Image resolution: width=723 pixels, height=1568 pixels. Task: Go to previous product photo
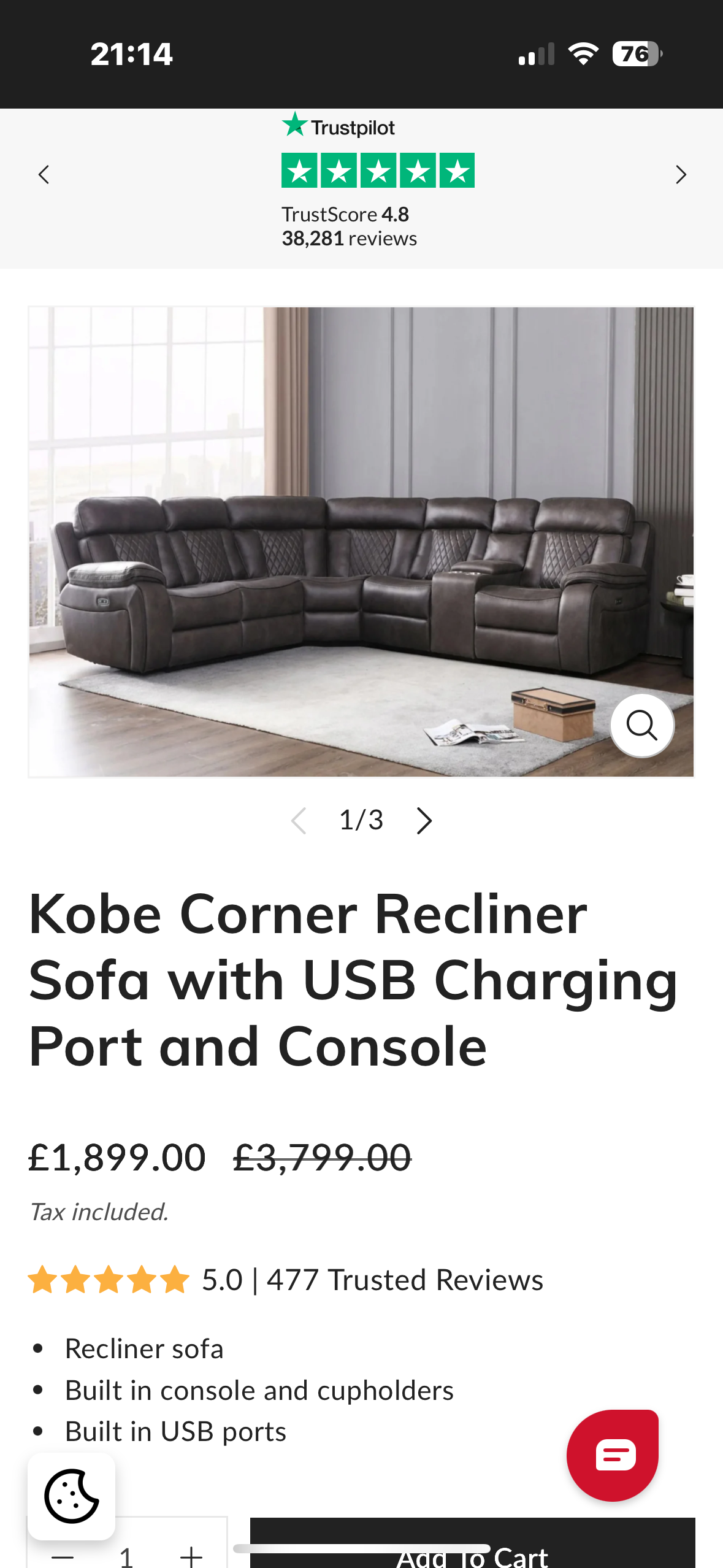tap(299, 821)
